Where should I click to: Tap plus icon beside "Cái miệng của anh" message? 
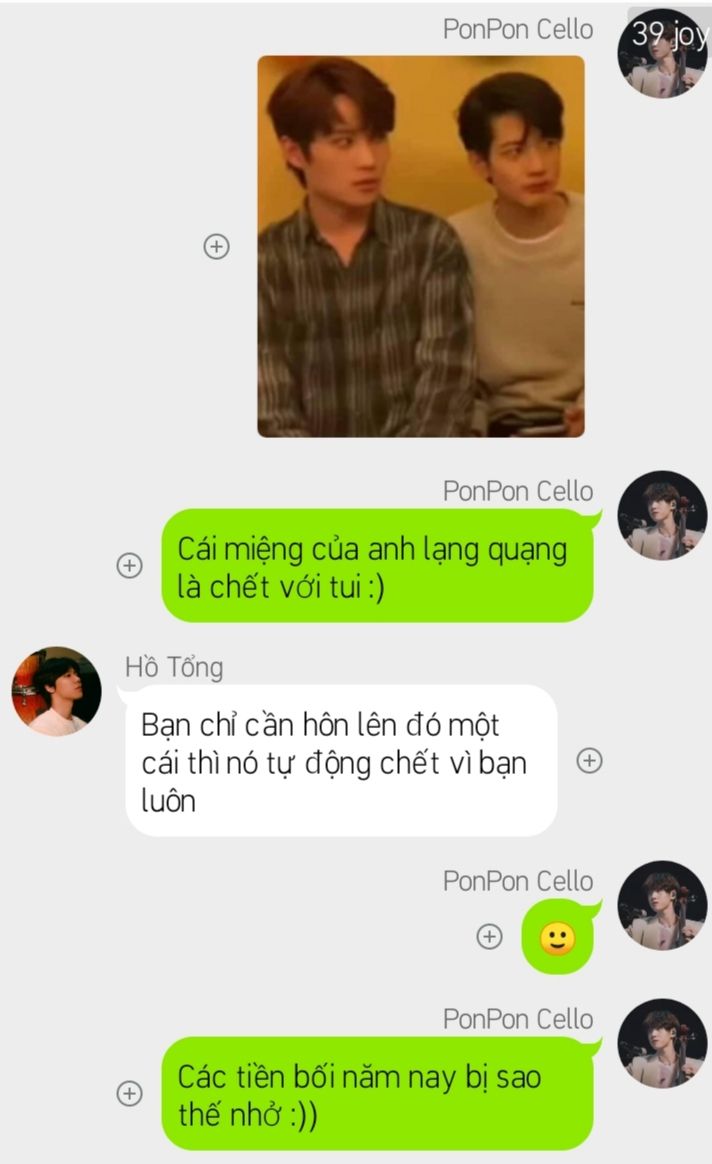pos(130,565)
